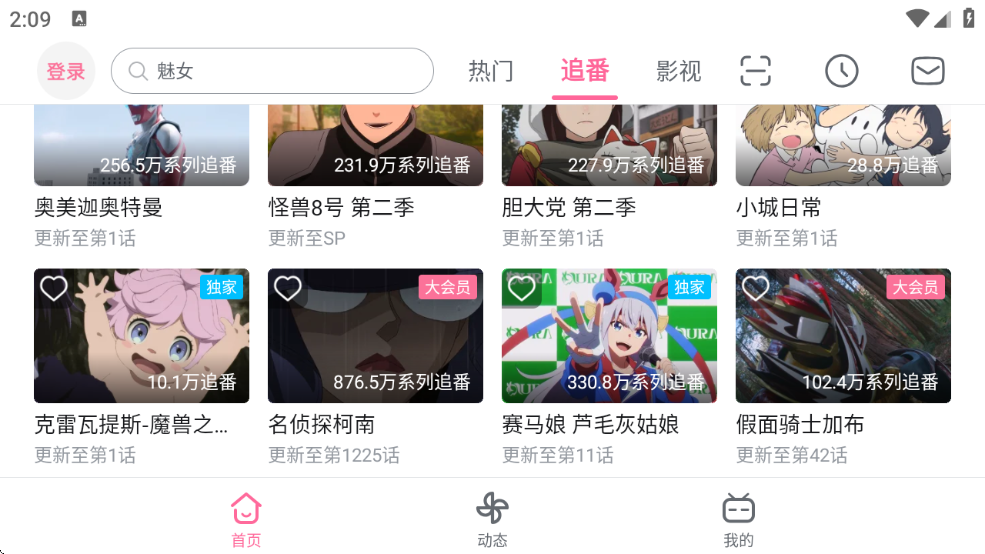The width and height of the screenshot is (985, 554).
Task: Open 怪兽8号 第二季 card
Action: (x=375, y=150)
